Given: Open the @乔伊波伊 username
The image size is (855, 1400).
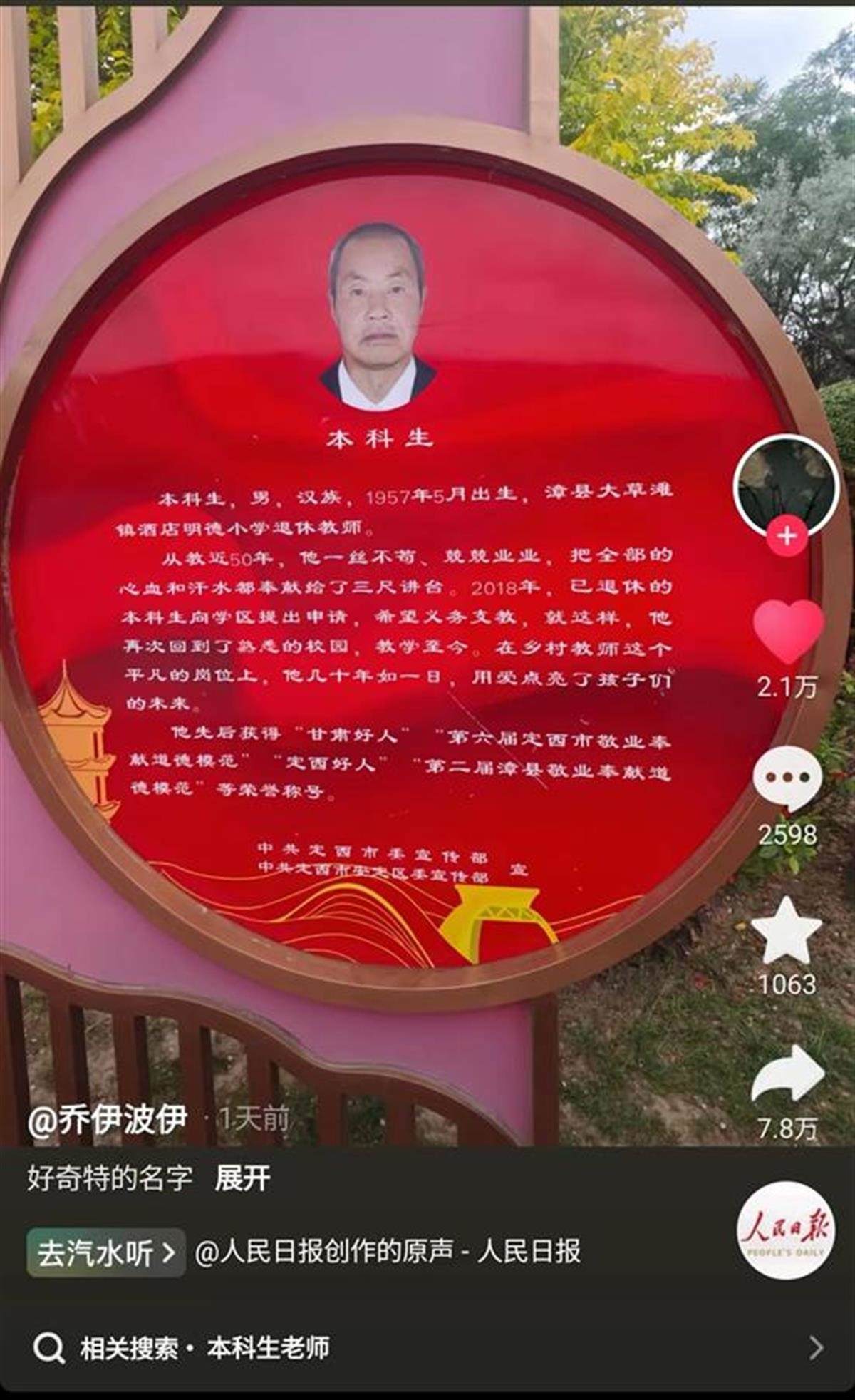Looking at the screenshot, I should coord(108,1119).
